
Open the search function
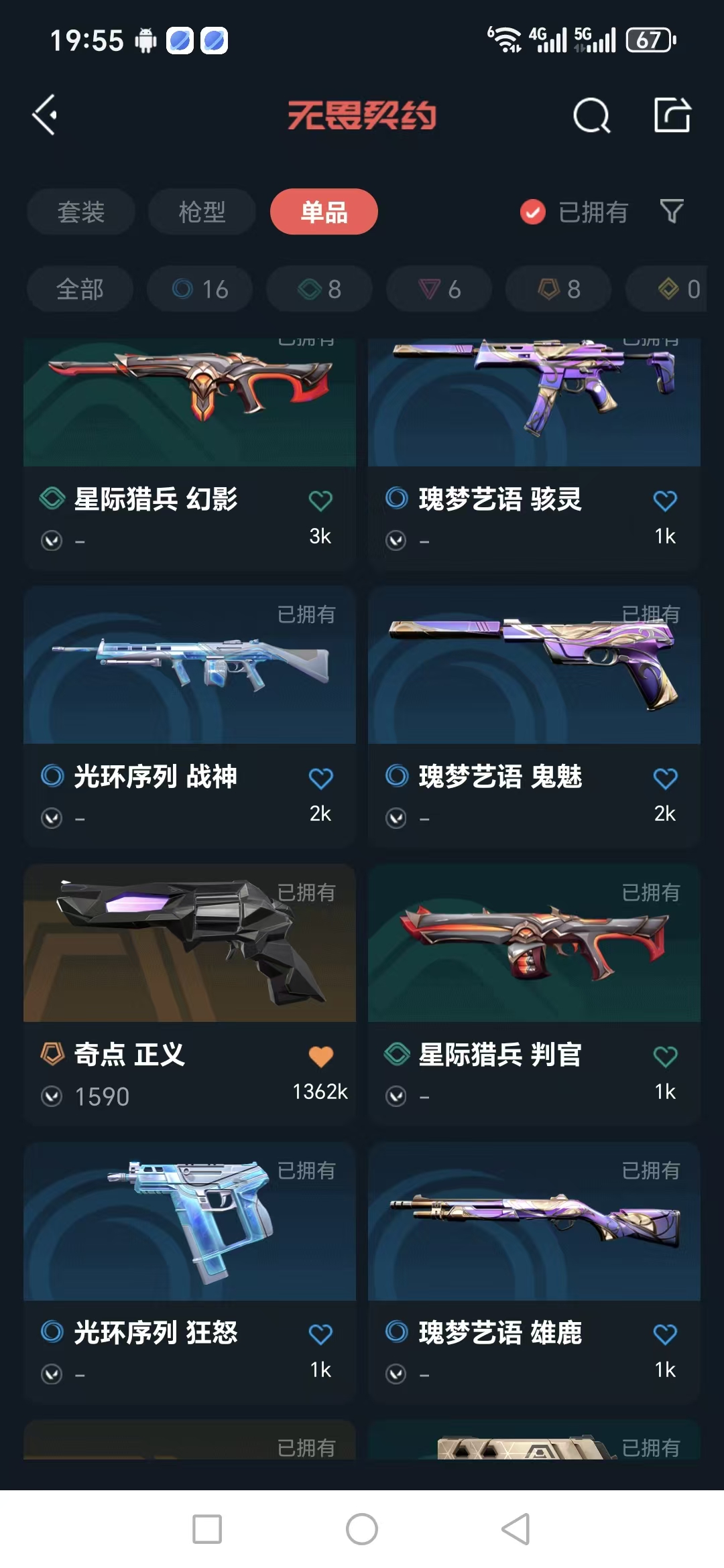coord(591,115)
